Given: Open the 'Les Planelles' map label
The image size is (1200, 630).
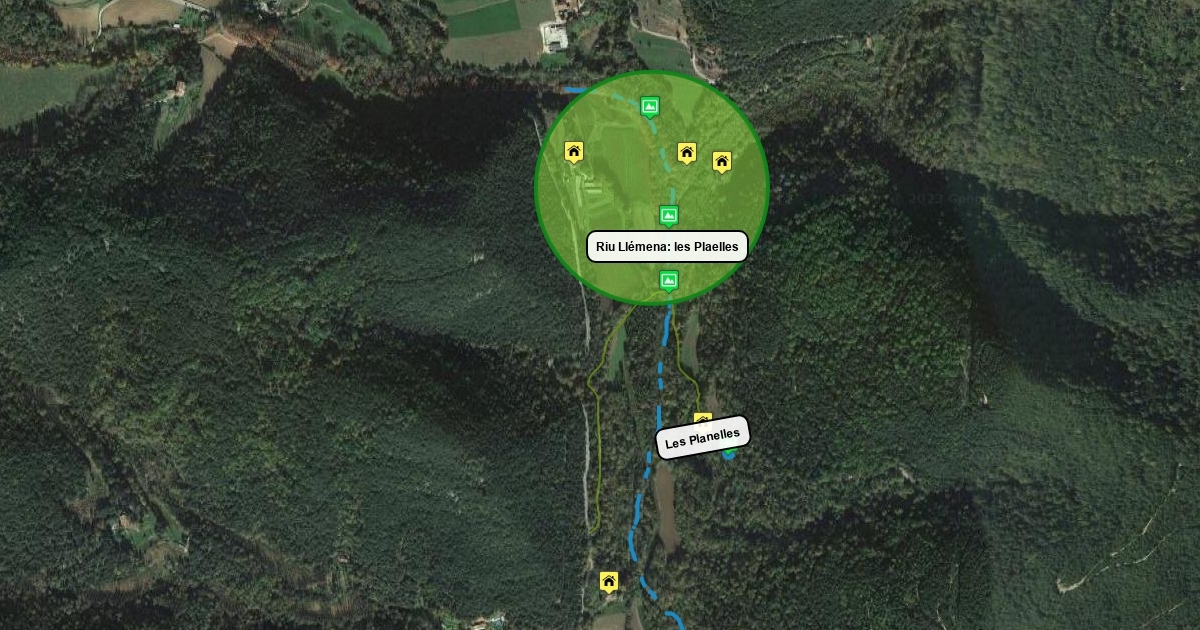Looking at the screenshot, I should pos(703,437).
